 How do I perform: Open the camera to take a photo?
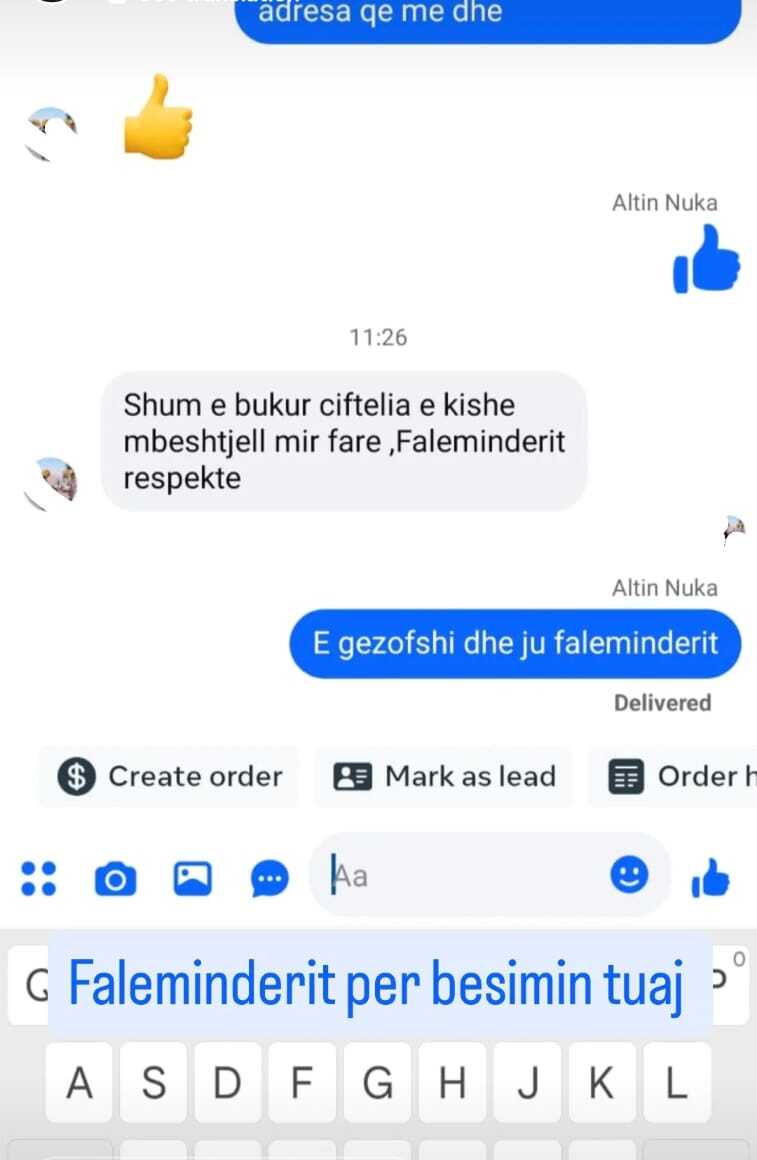[115, 878]
